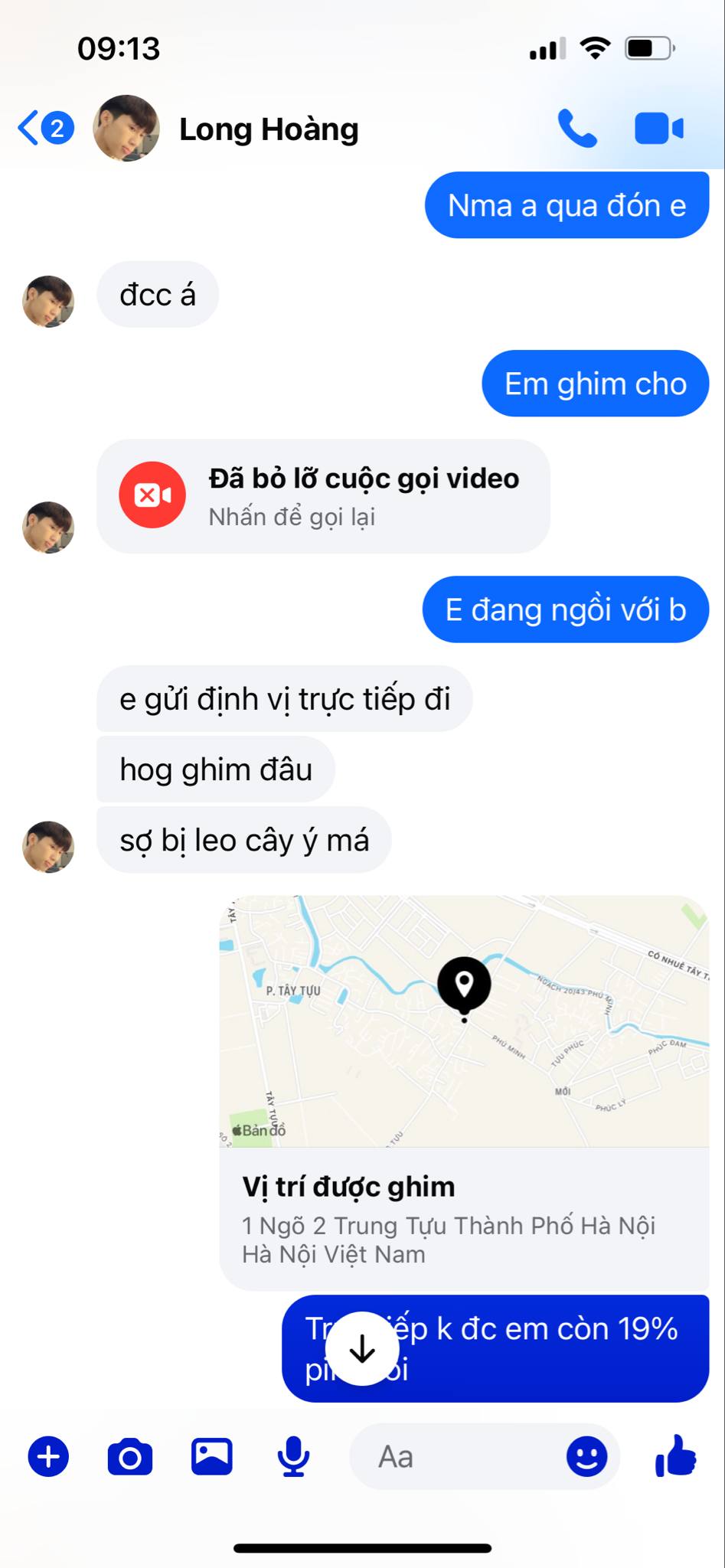The image size is (725, 1568).
Task: Open the emoji picker
Action: click(x=586, y=1456)
